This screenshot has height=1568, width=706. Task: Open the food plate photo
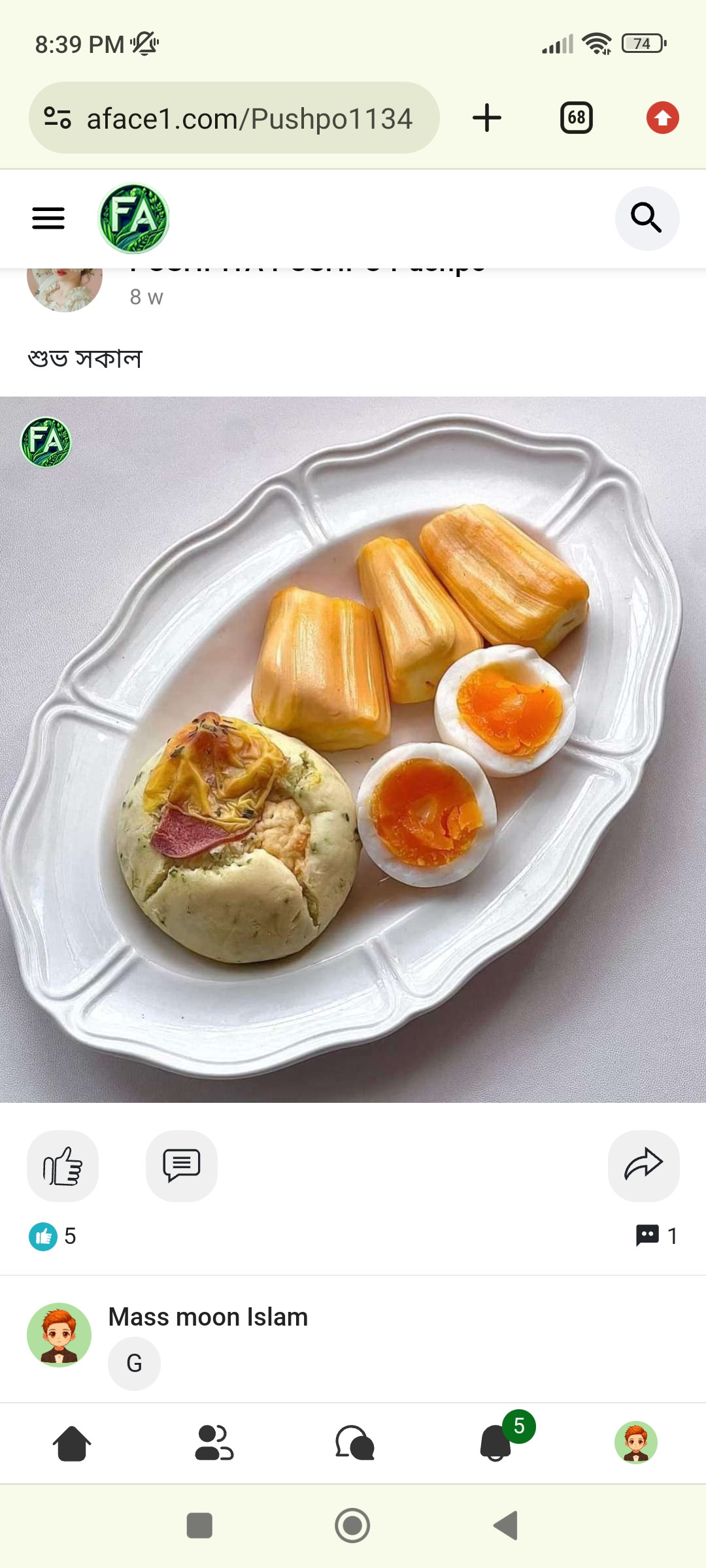tap(353, 749)
